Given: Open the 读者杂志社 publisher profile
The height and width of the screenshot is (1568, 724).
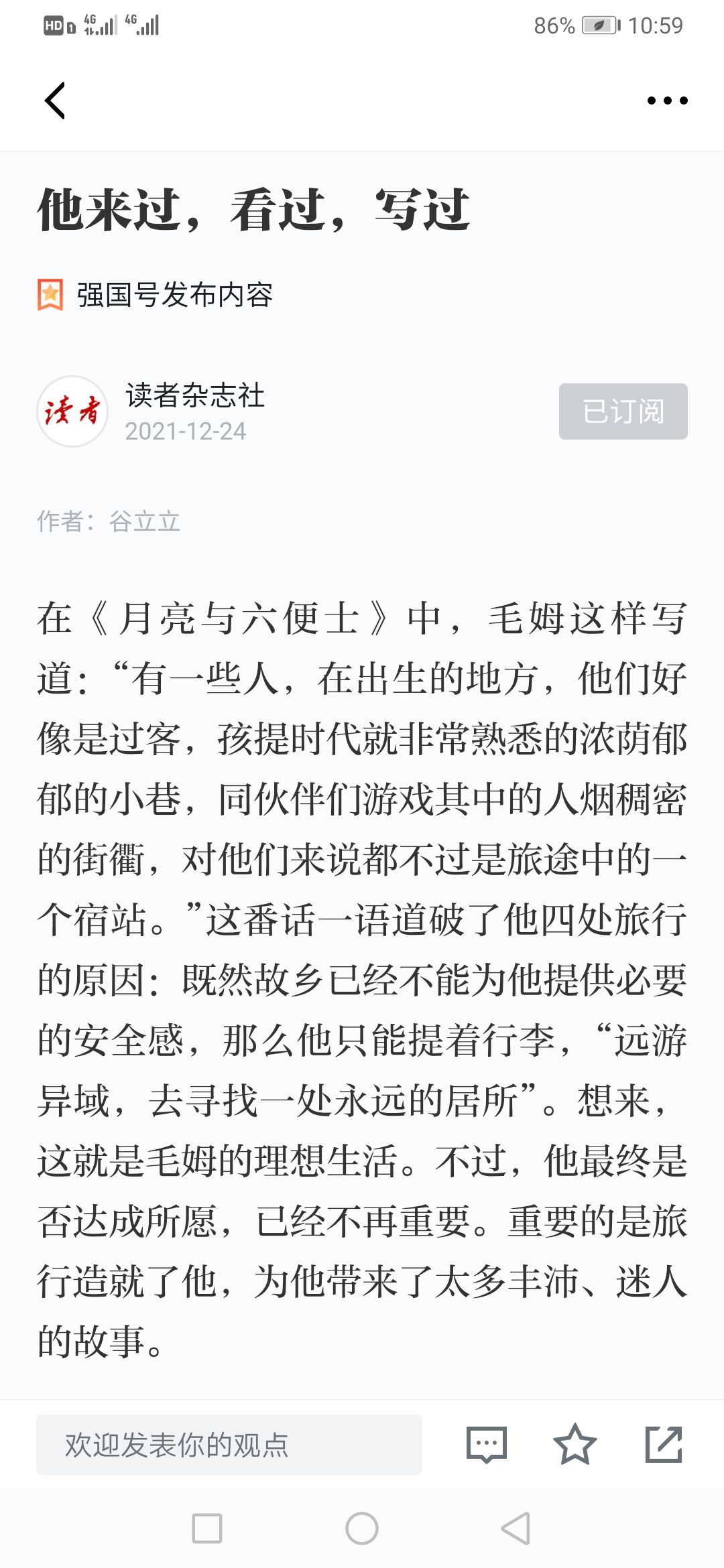Looking at the screenshot, I should 194,395.
